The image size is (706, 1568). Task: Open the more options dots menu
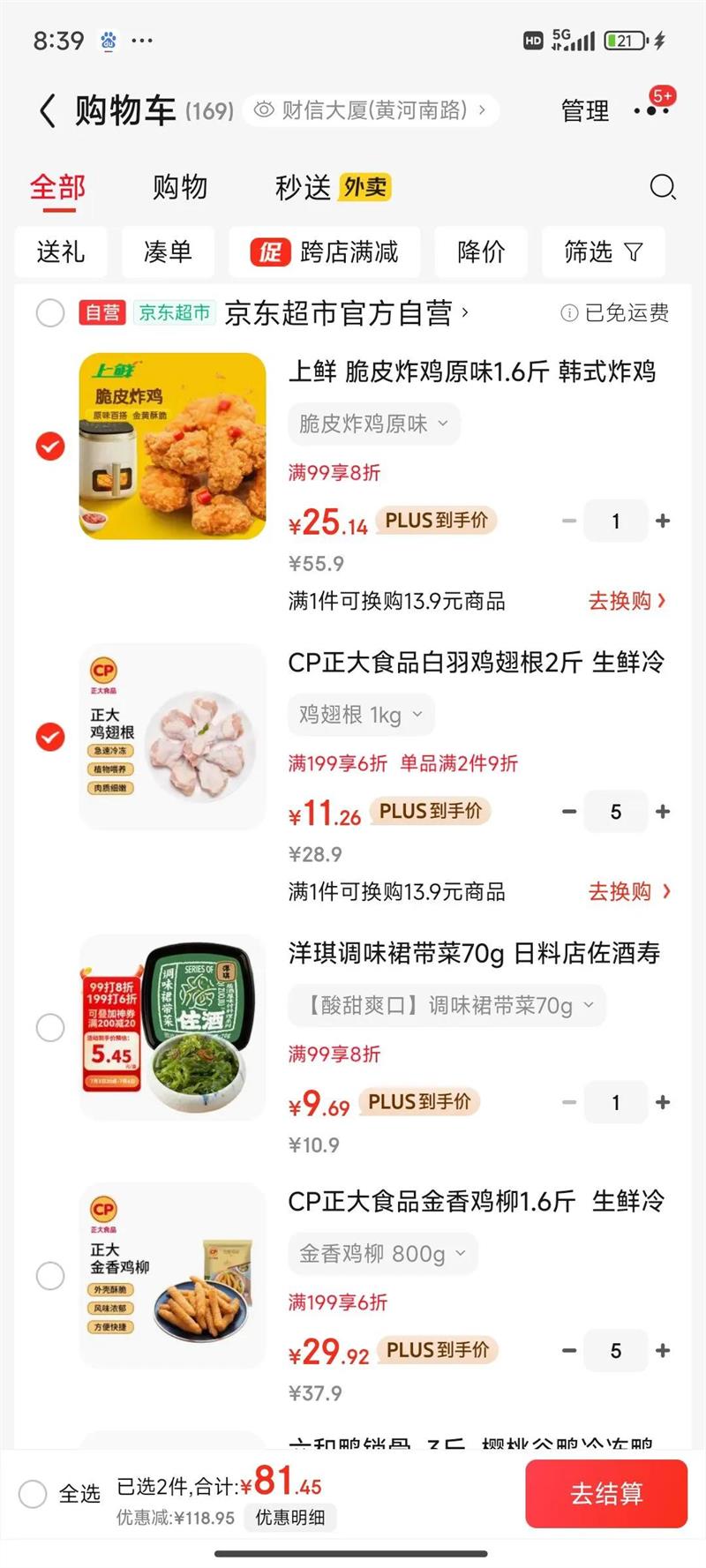tap(651, 111)
